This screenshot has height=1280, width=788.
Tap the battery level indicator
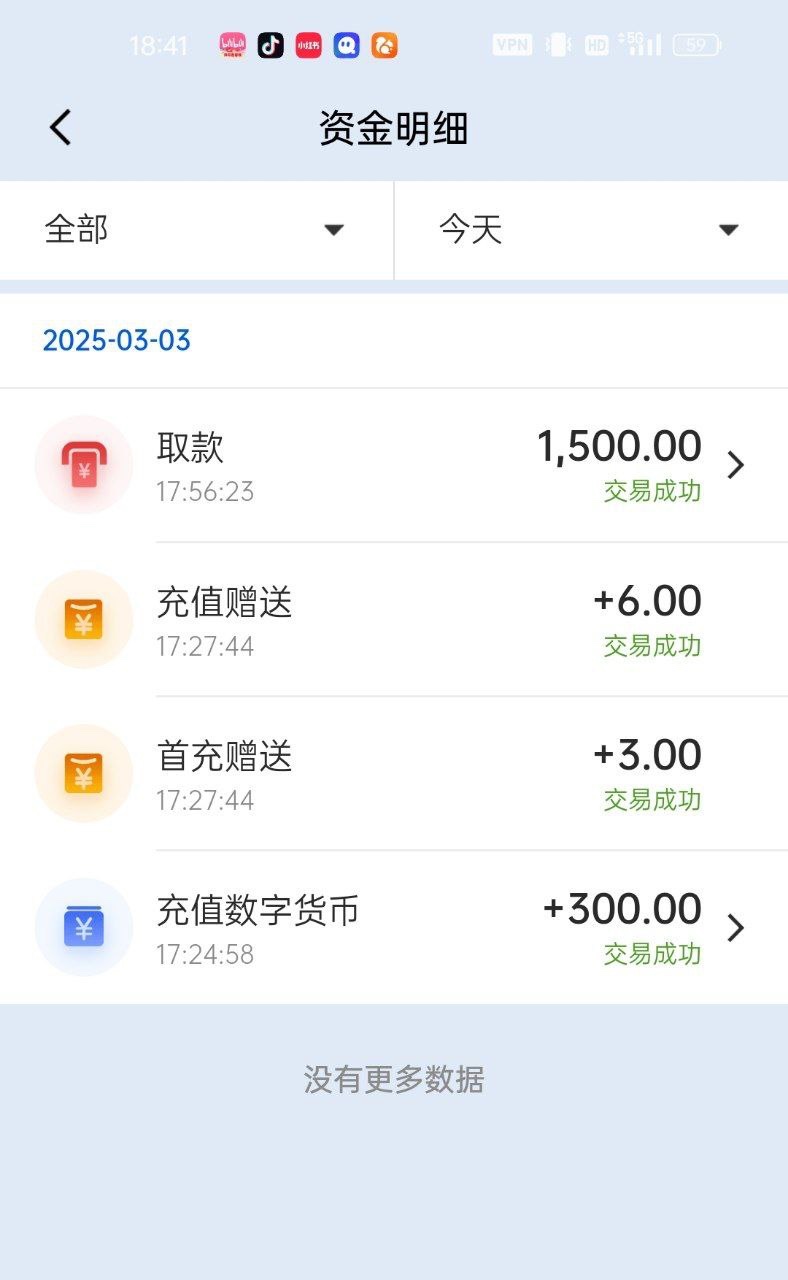point(697,44)
